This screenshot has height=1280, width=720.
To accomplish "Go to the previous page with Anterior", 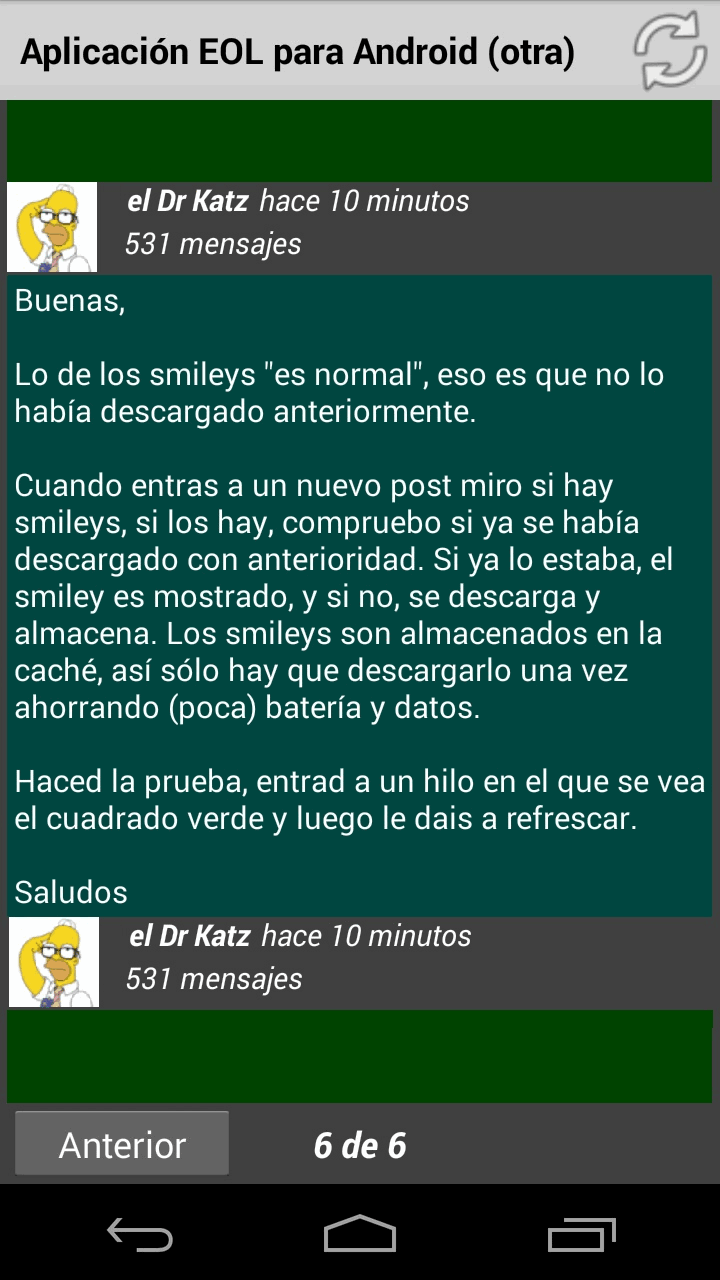I will tap(122, 1145).
